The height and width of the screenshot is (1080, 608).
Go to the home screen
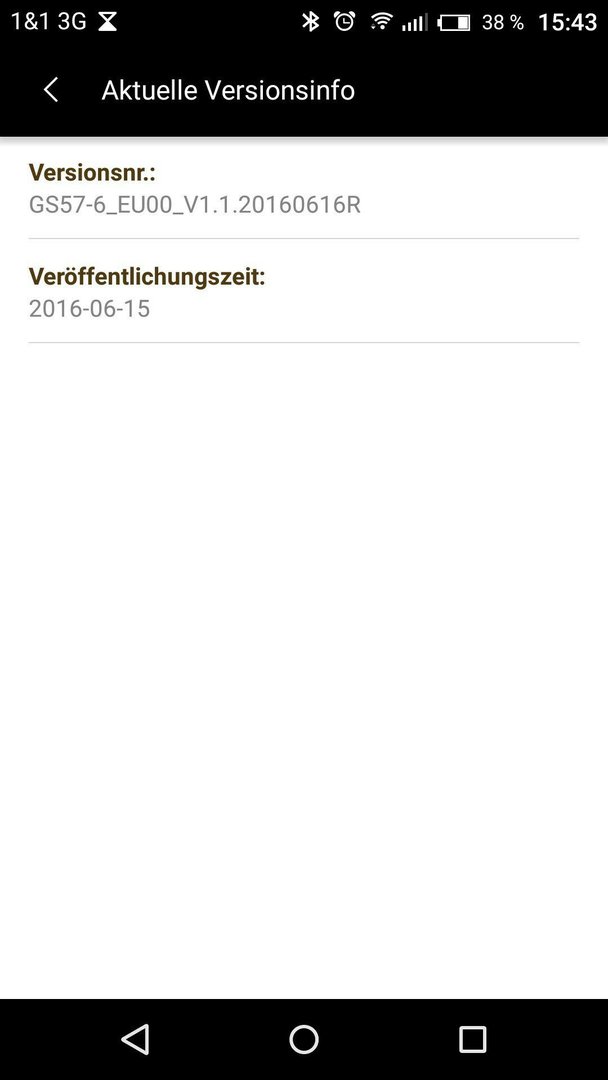pyautogui.click(x=304, y=1039)
